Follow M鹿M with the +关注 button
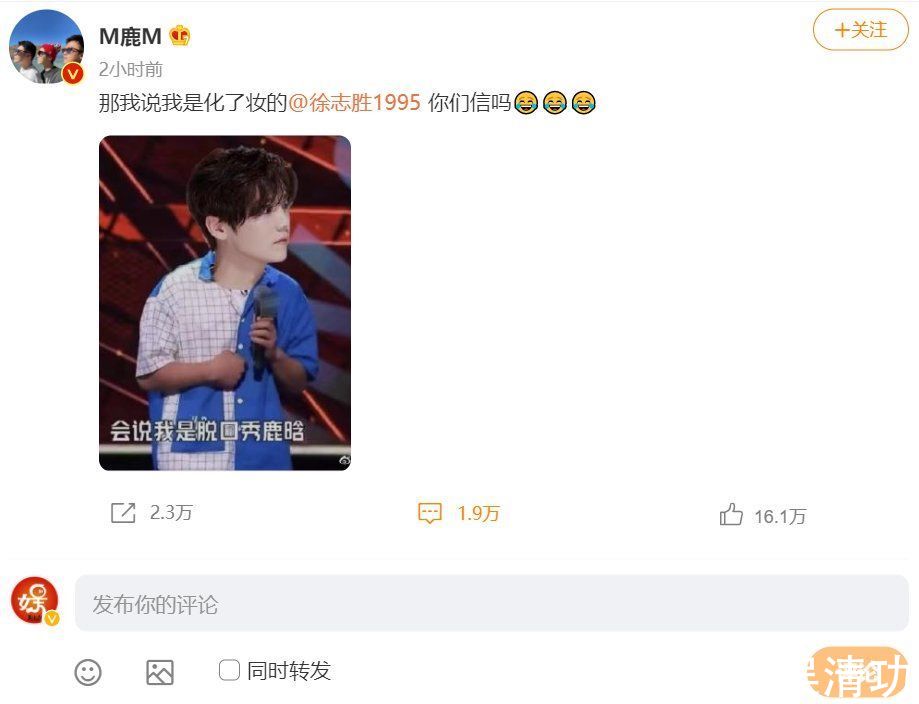919x704 pixels. pyautogui.click(x=860, y=30)
